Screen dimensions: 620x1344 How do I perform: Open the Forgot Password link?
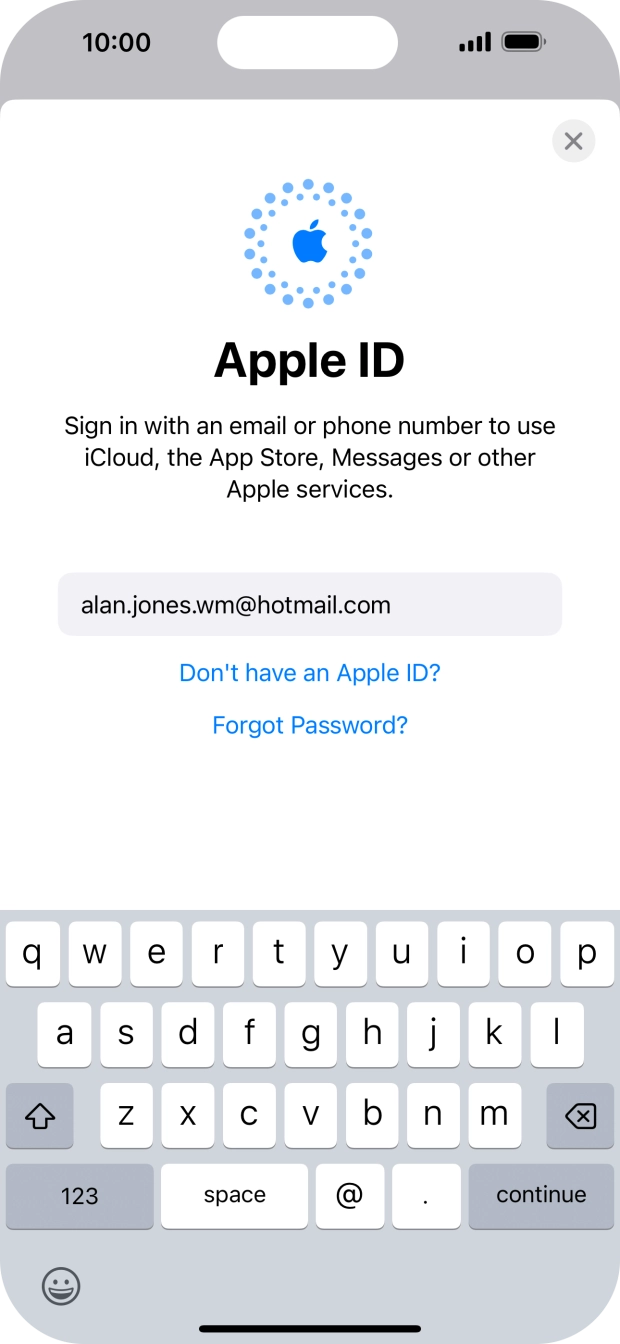pyautogui.click(x=310, y=725)
